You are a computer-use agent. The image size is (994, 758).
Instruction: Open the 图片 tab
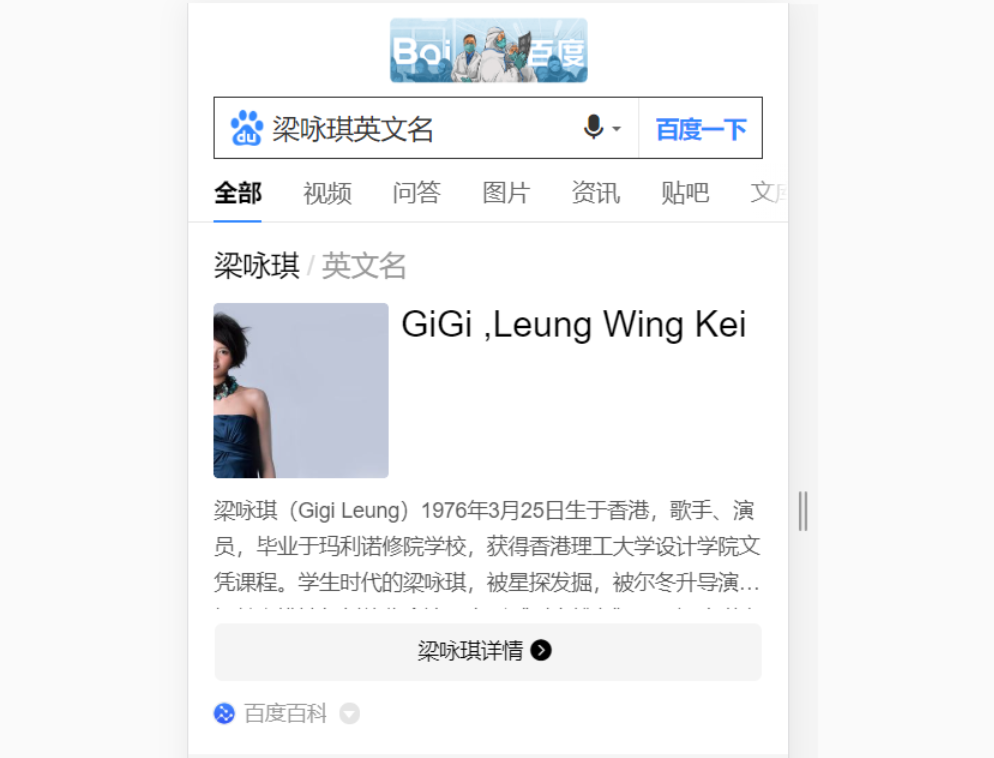(x=506, y=193)
